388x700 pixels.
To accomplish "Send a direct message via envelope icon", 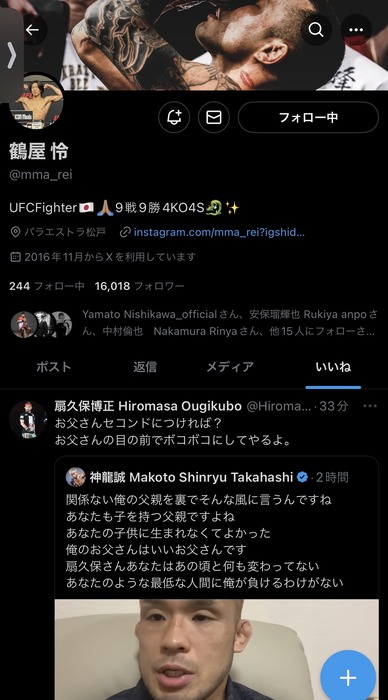I will click(x=214, y=117).
